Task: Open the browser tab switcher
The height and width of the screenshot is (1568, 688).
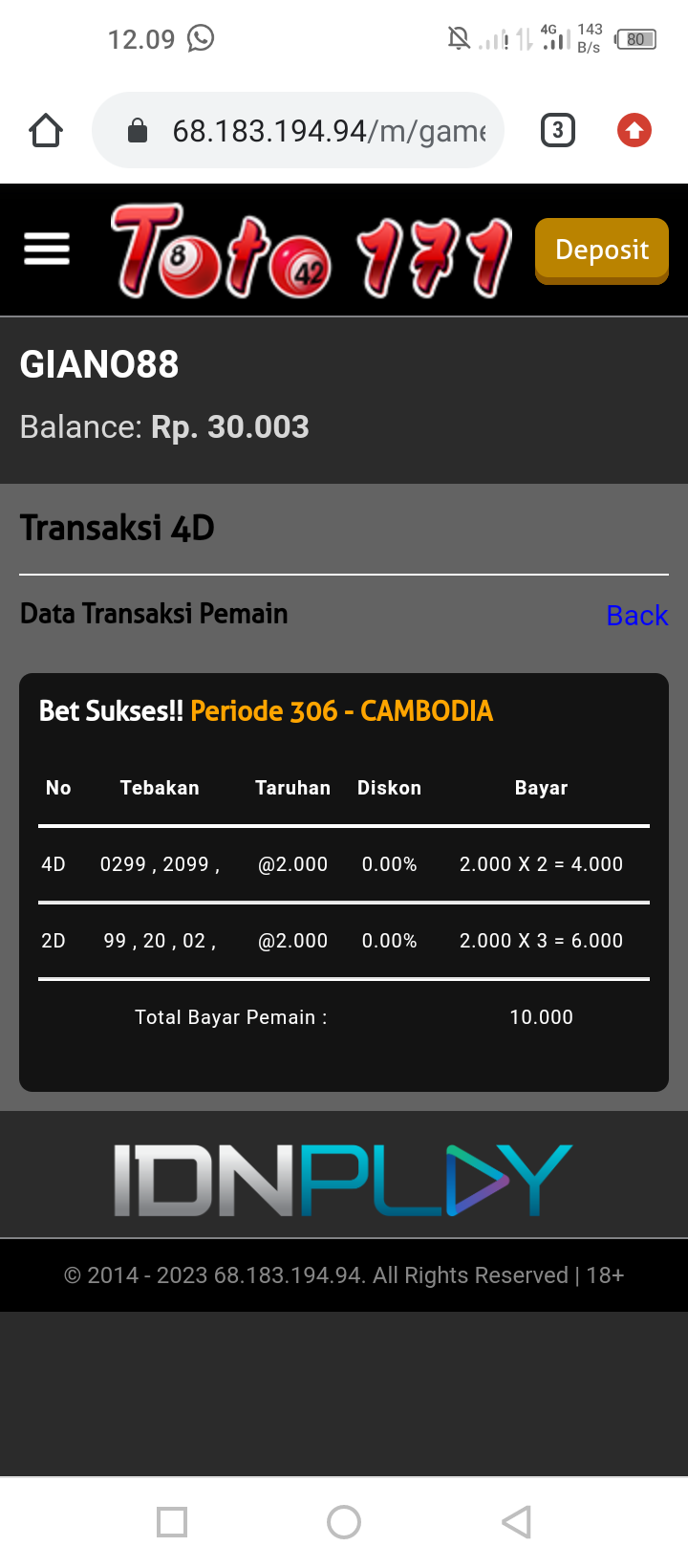Action: point(558,130)
